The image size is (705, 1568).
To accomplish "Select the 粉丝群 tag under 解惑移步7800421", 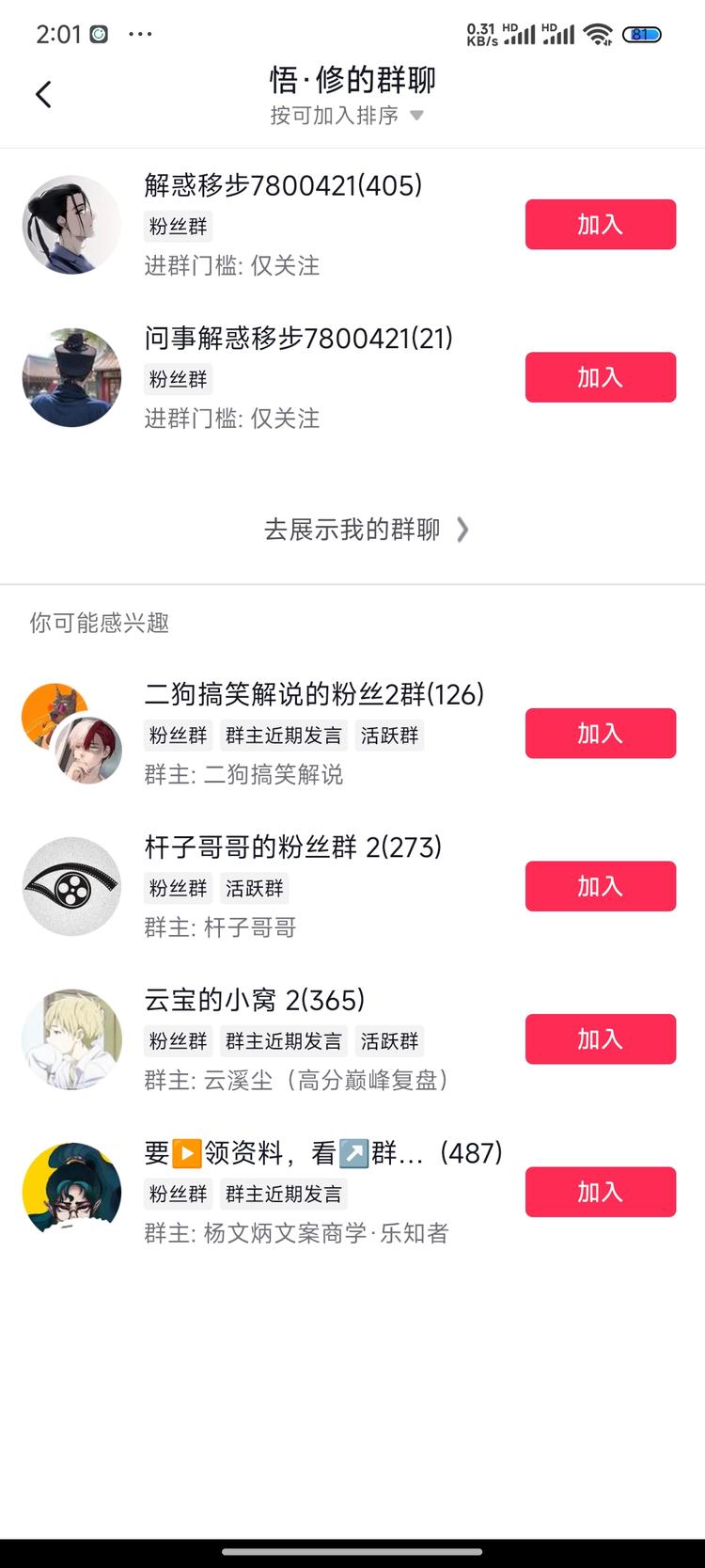I will click(x=178, y=226).
